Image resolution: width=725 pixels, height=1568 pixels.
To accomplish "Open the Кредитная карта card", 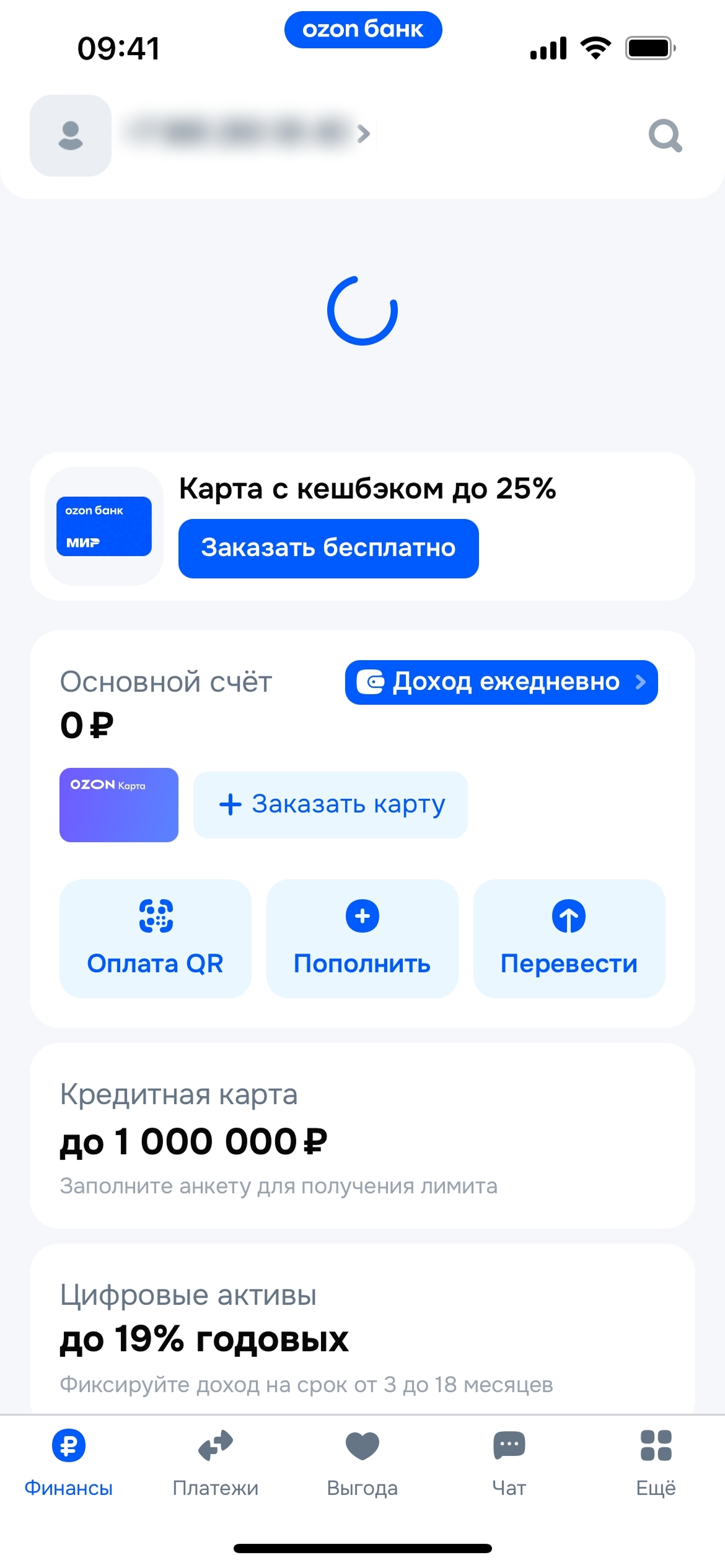I will pos(362,1135).
